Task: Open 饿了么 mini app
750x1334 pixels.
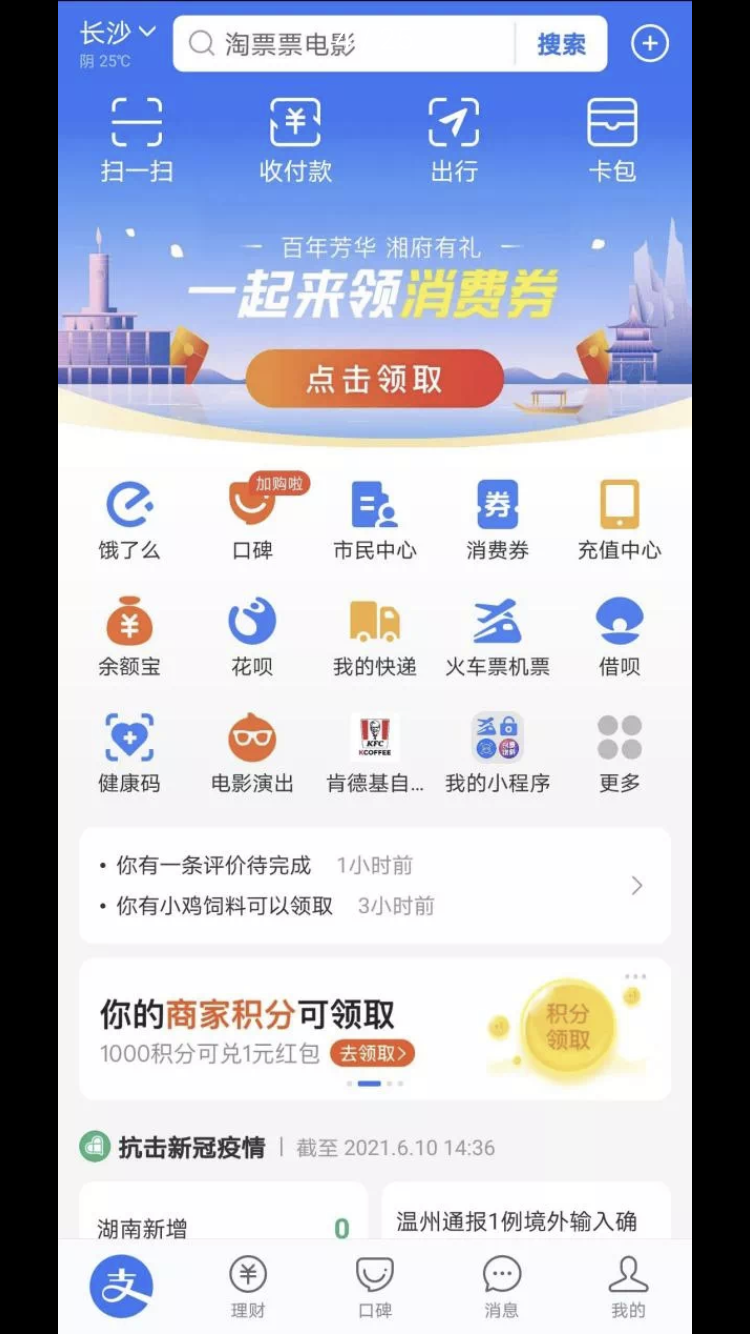Action: pyautogui.click(x=129, y=520)
